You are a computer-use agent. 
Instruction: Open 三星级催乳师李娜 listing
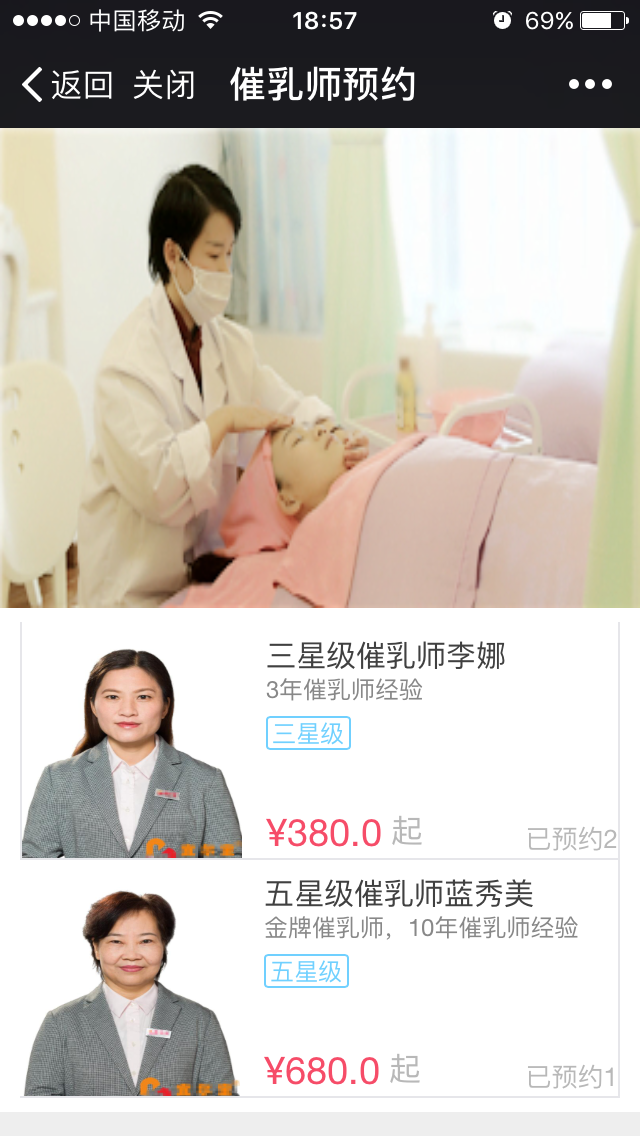click(386, 656)
